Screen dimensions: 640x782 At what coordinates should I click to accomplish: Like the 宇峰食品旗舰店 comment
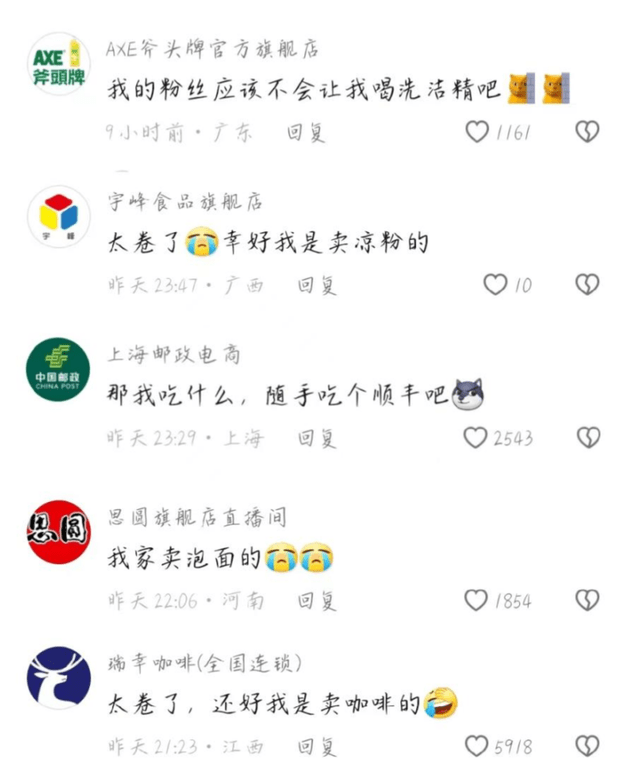coord(496,285)
